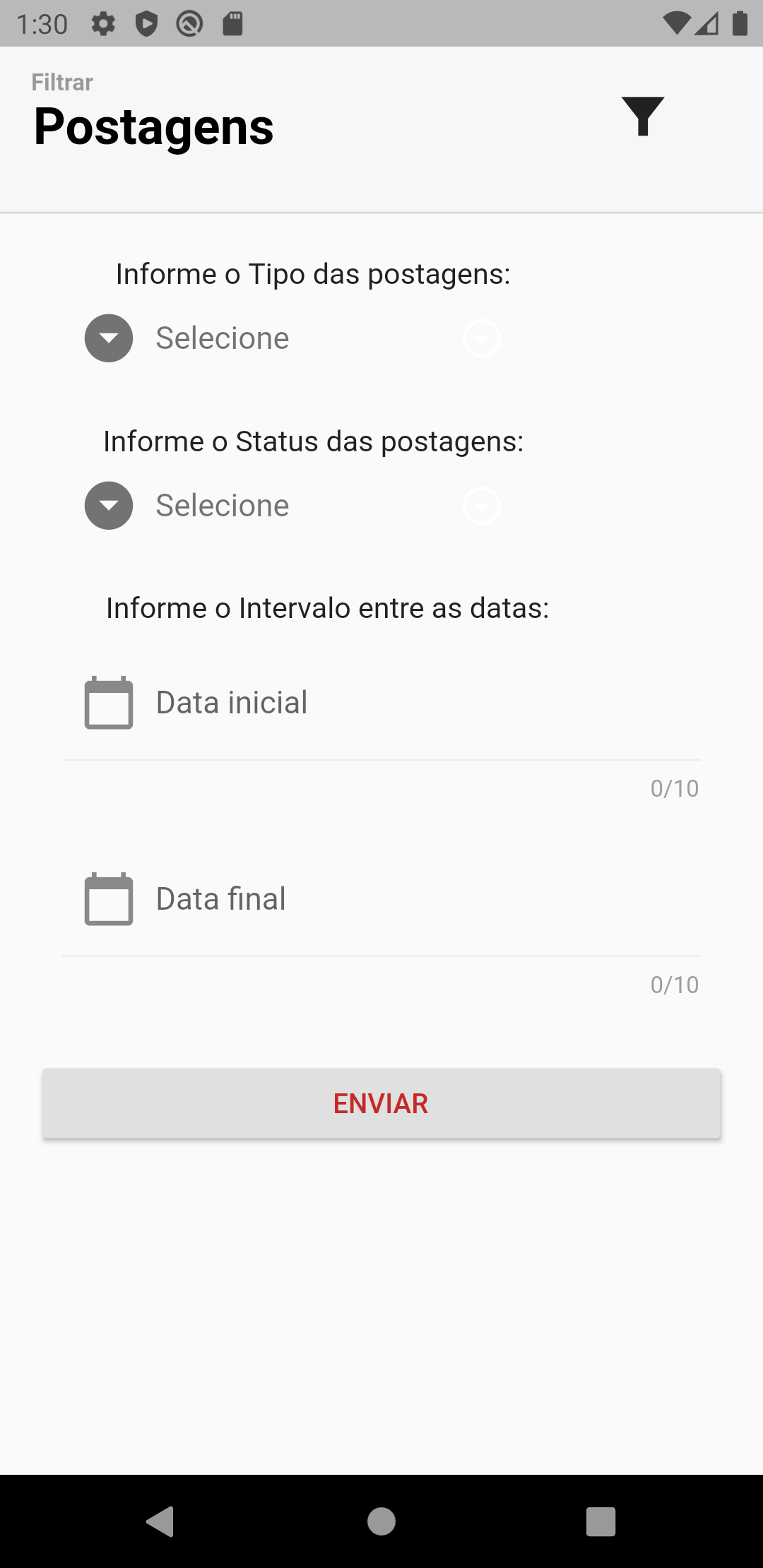Submit the filter with ENVIAR
Viewport: 763px width, 1568px height.
tap(381, 1103)
